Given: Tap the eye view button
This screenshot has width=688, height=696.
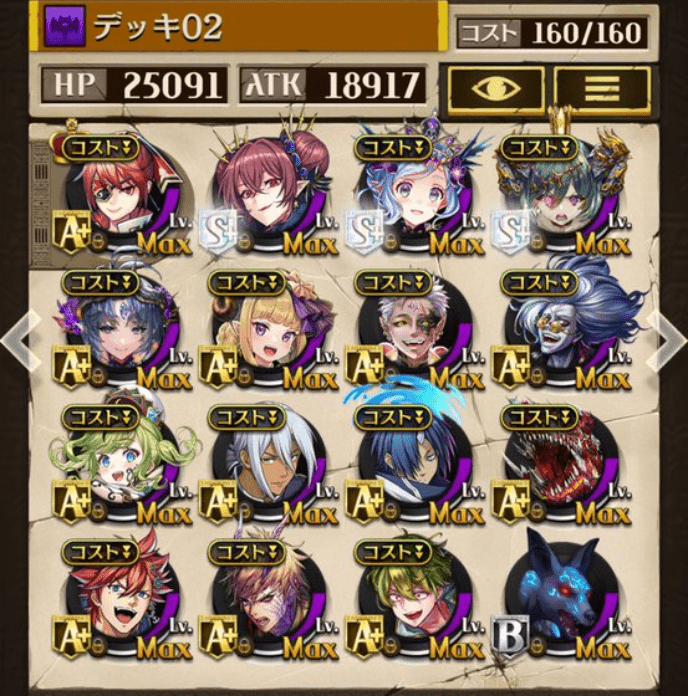Looking at the screenshot, I should 496,90.
